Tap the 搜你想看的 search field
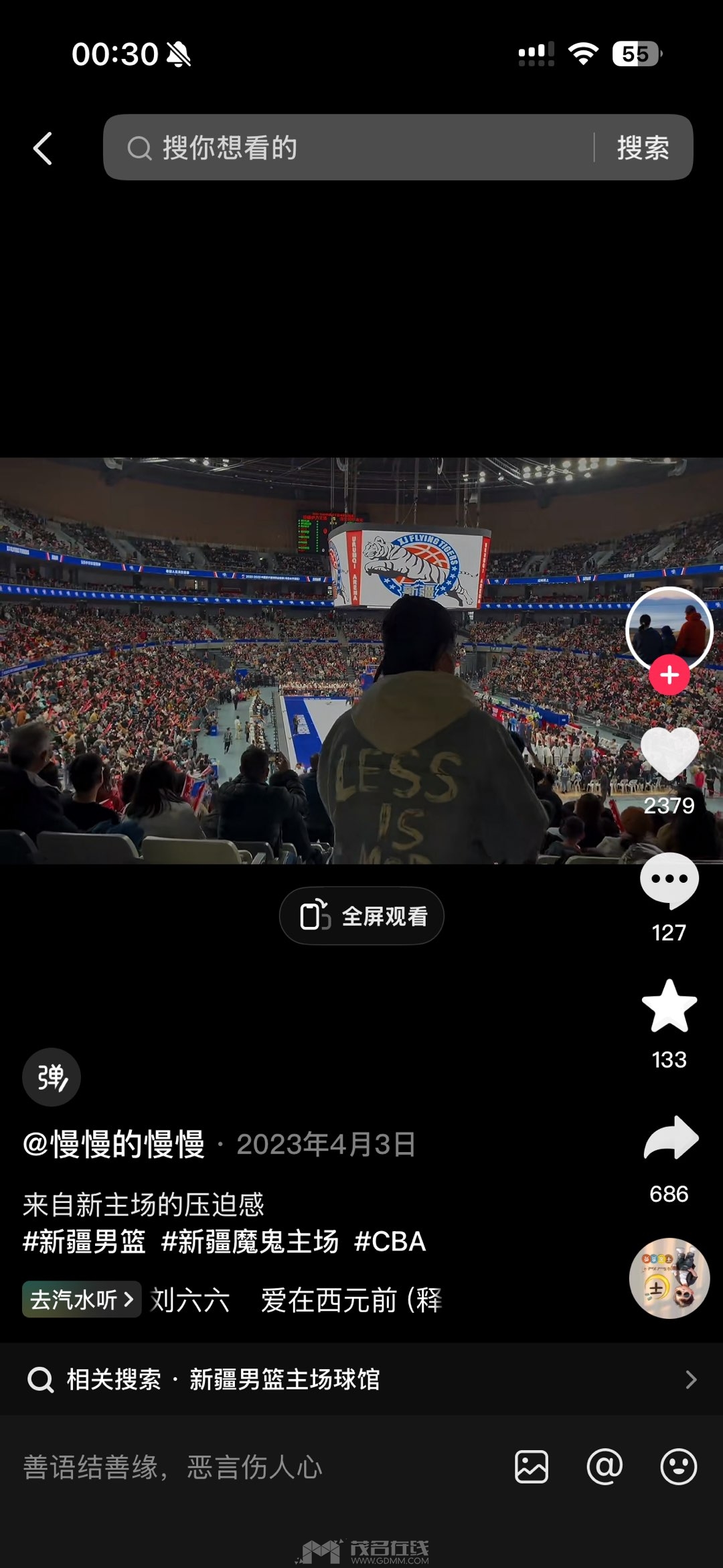The width and height of the screenshot is (723, 1568). coord(348,147)
